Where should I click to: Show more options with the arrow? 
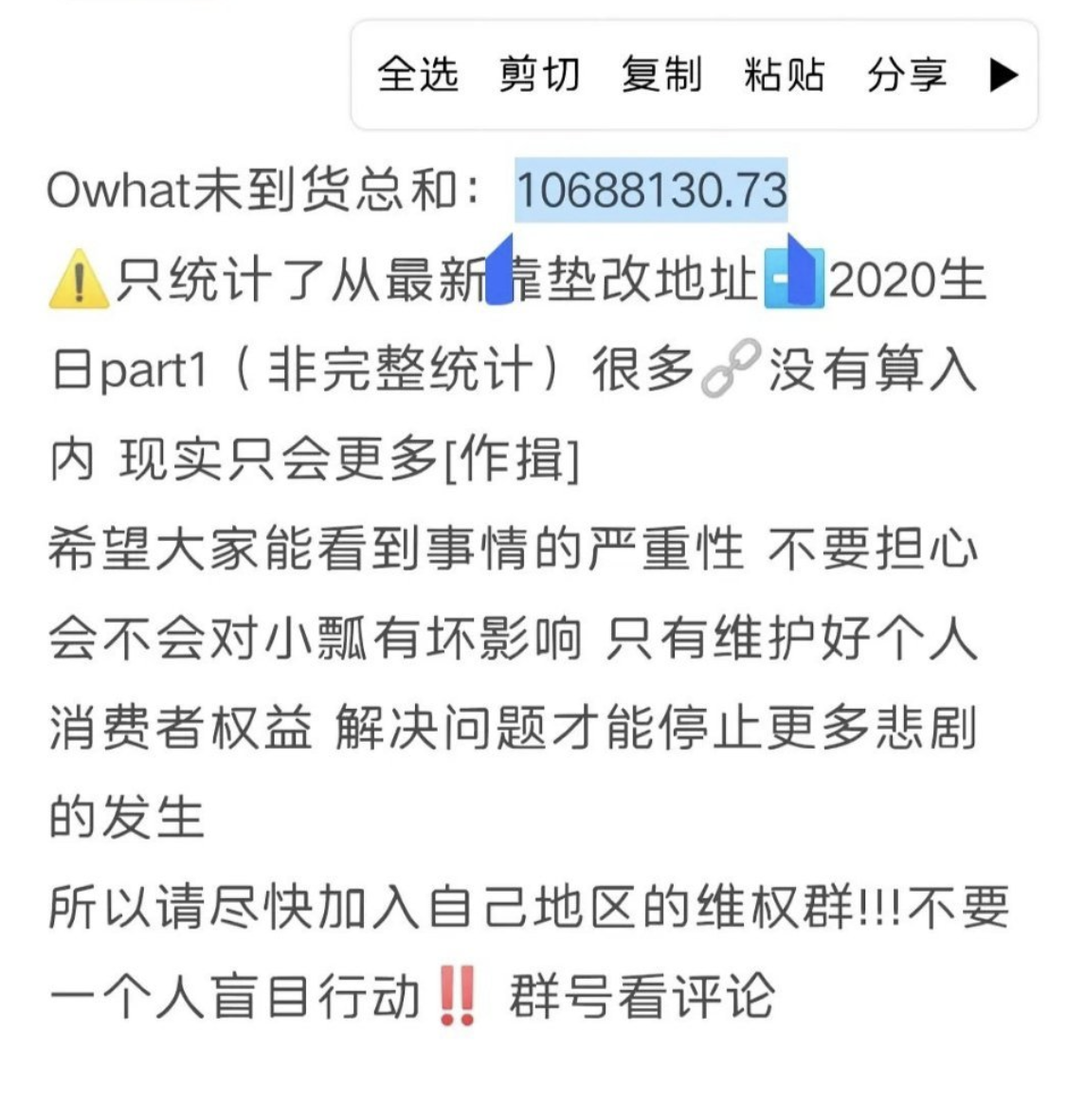[x=1004, y=75]
